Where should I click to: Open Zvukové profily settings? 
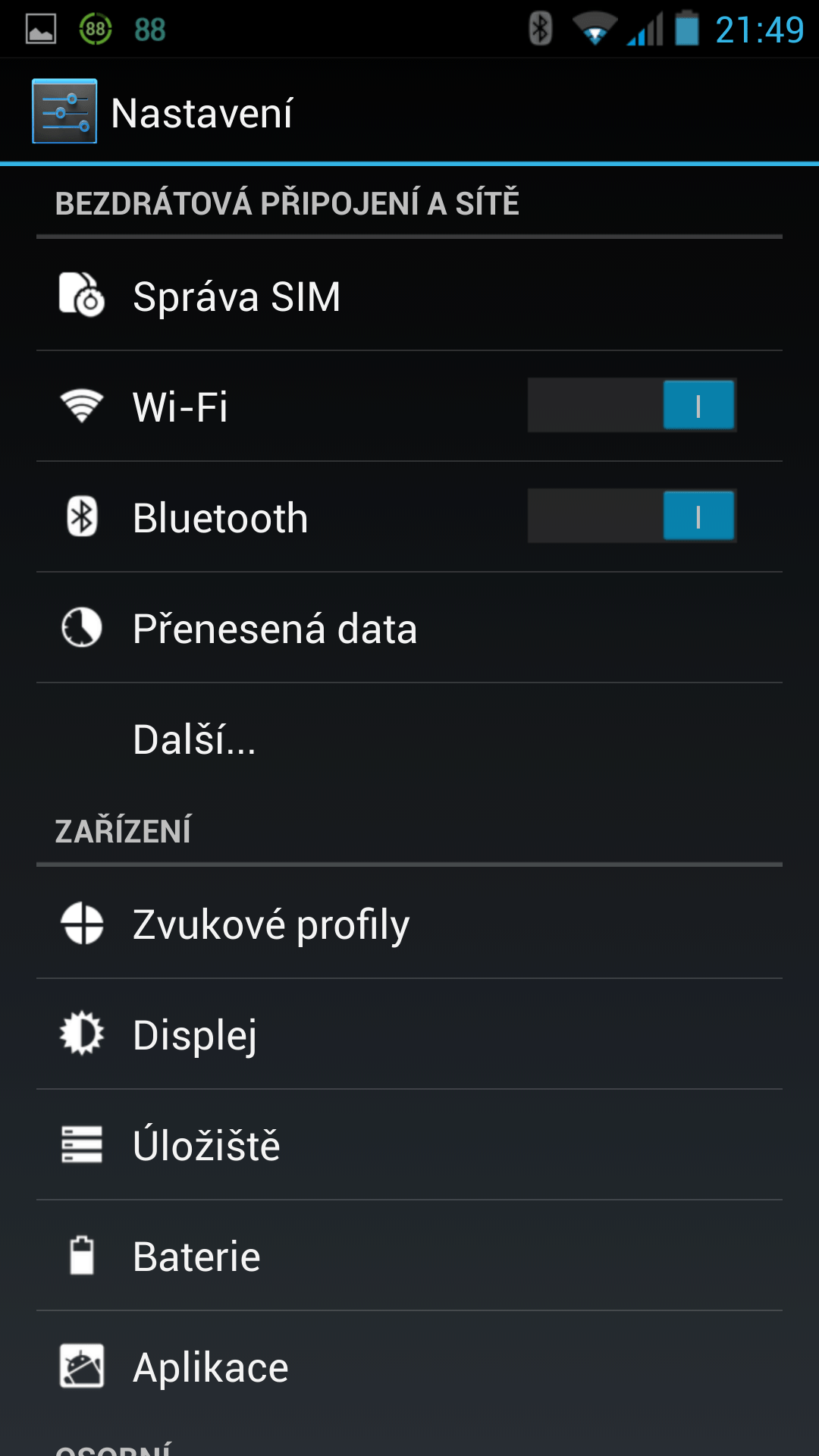point(409,924)
